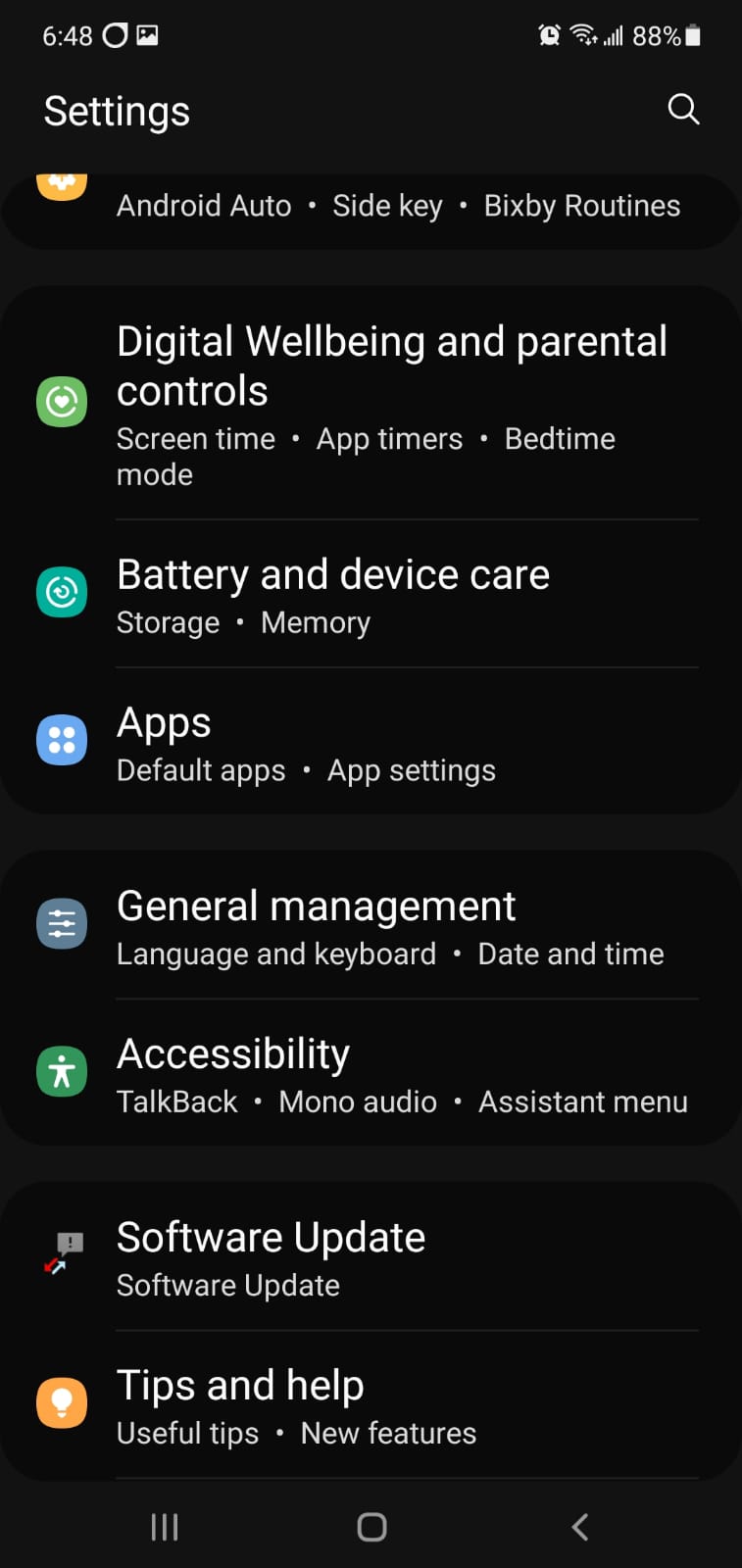
Task: Show recent apps from navigation bar
Action: point(165,1526)
